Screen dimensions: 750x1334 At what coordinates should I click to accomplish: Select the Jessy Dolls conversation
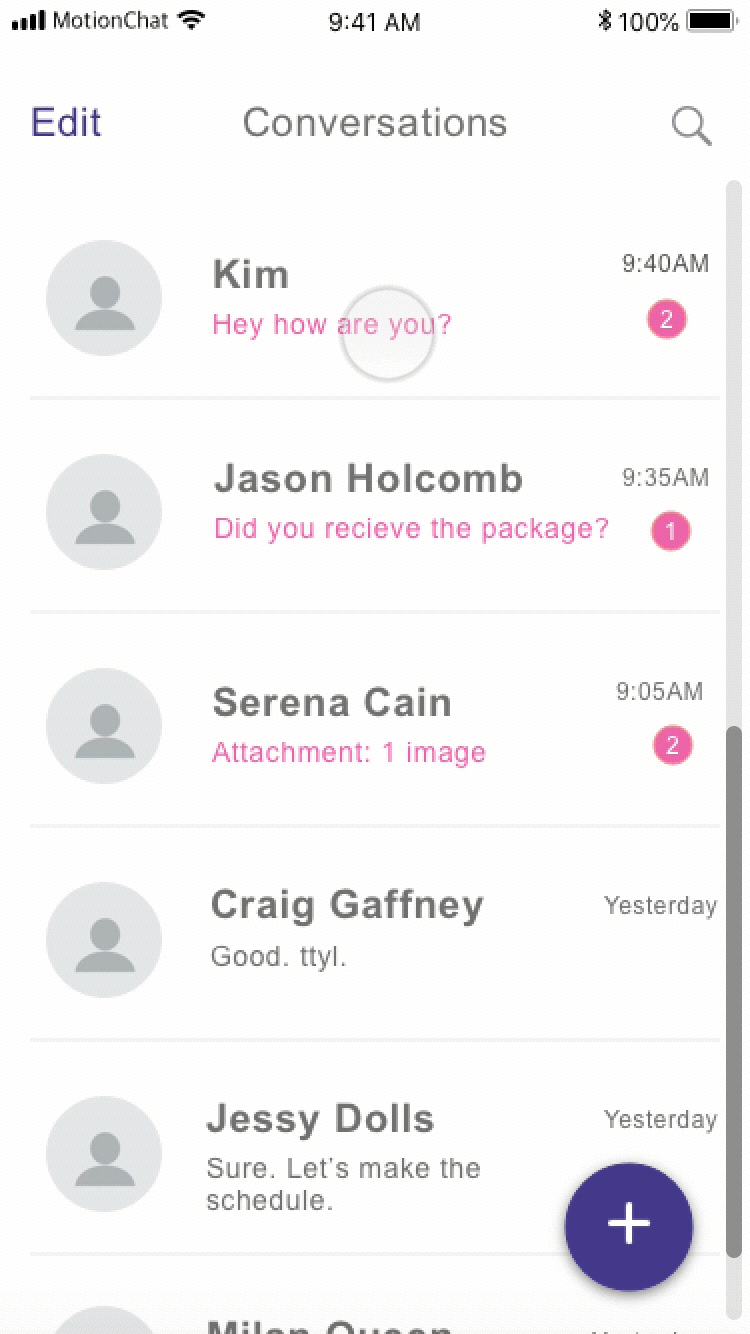375,1147
